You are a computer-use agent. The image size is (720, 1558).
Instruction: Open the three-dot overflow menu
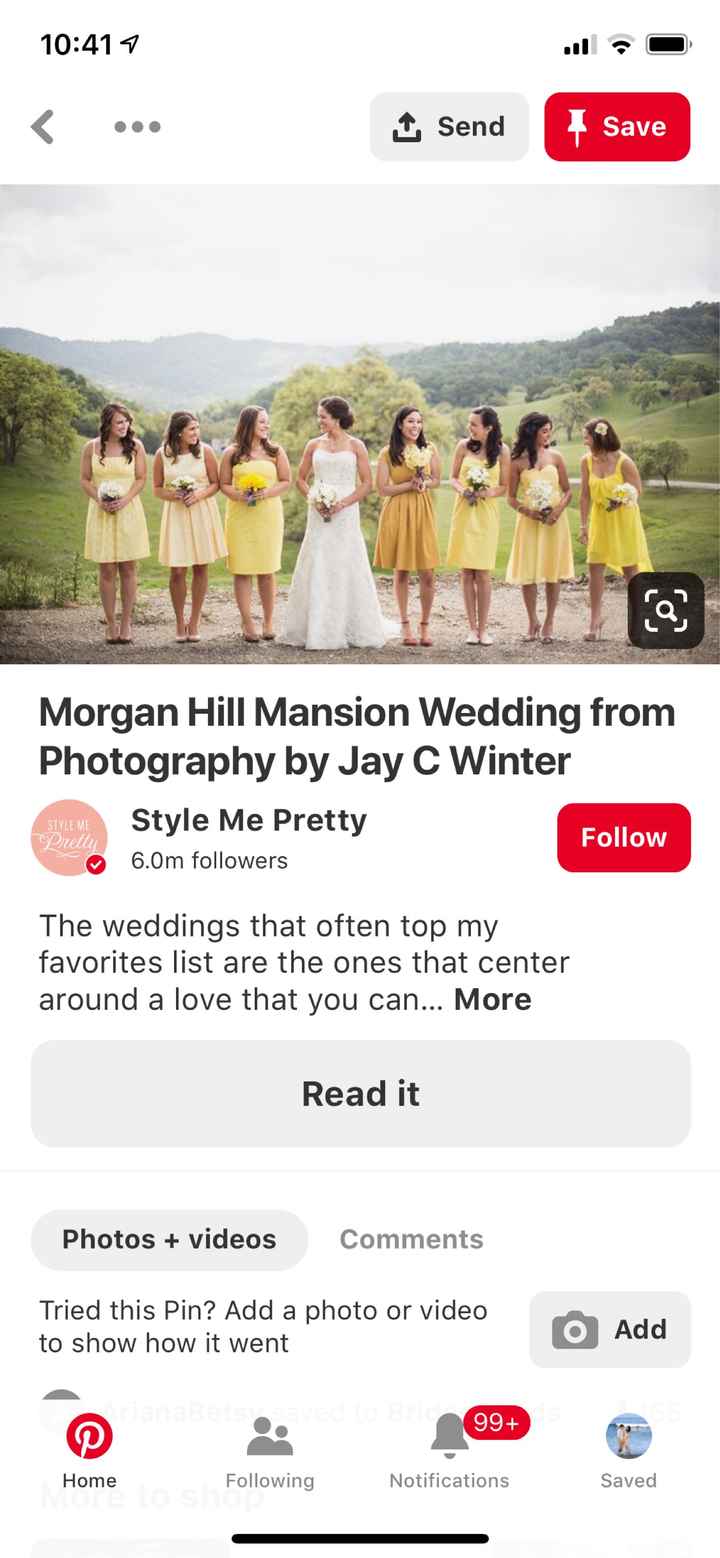[x=137, y=126]
